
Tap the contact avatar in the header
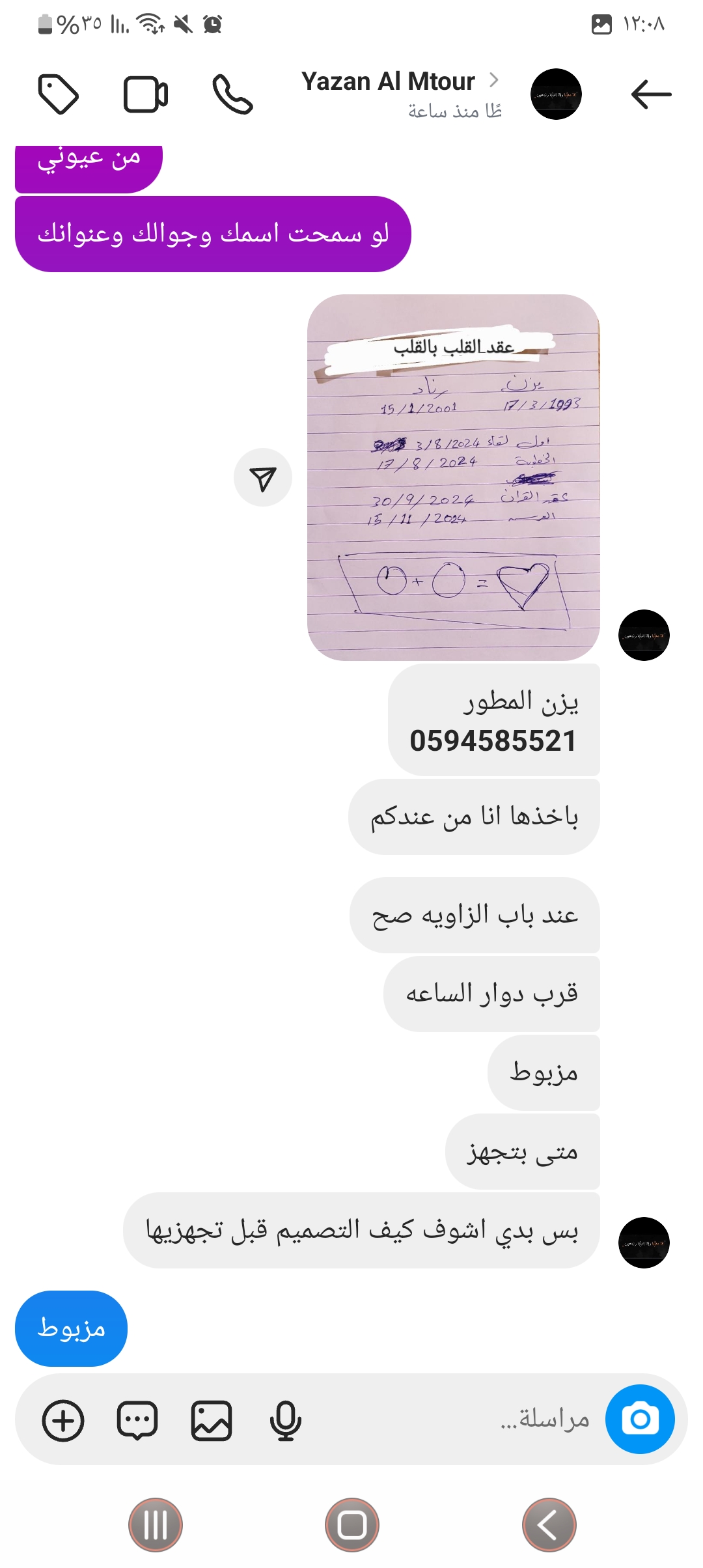coord(556,94)
